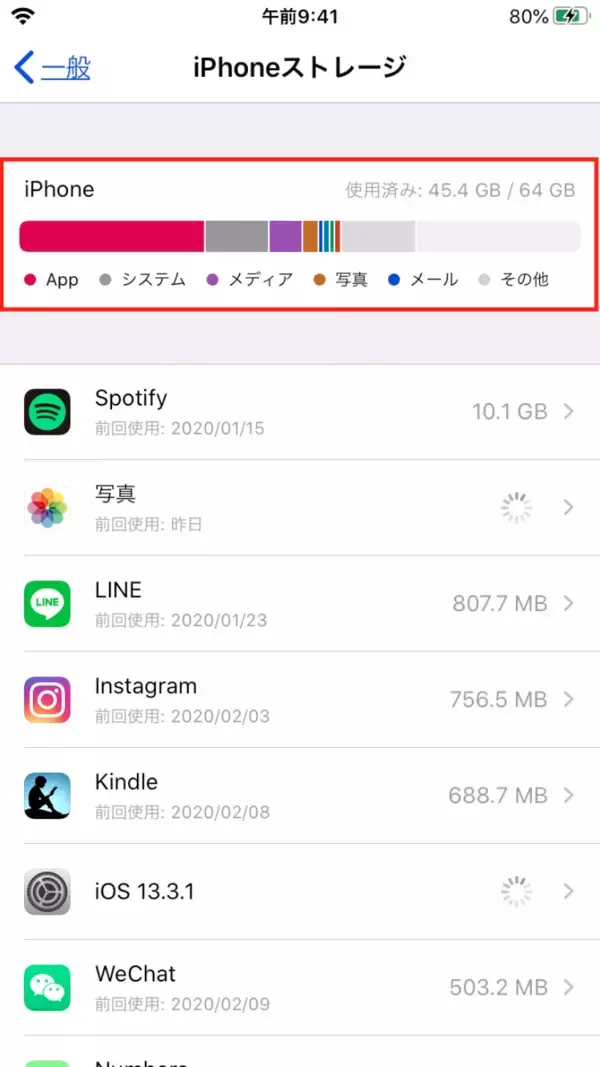
Task: Open Instagram storage details
Action: click(x=300, y=700)
